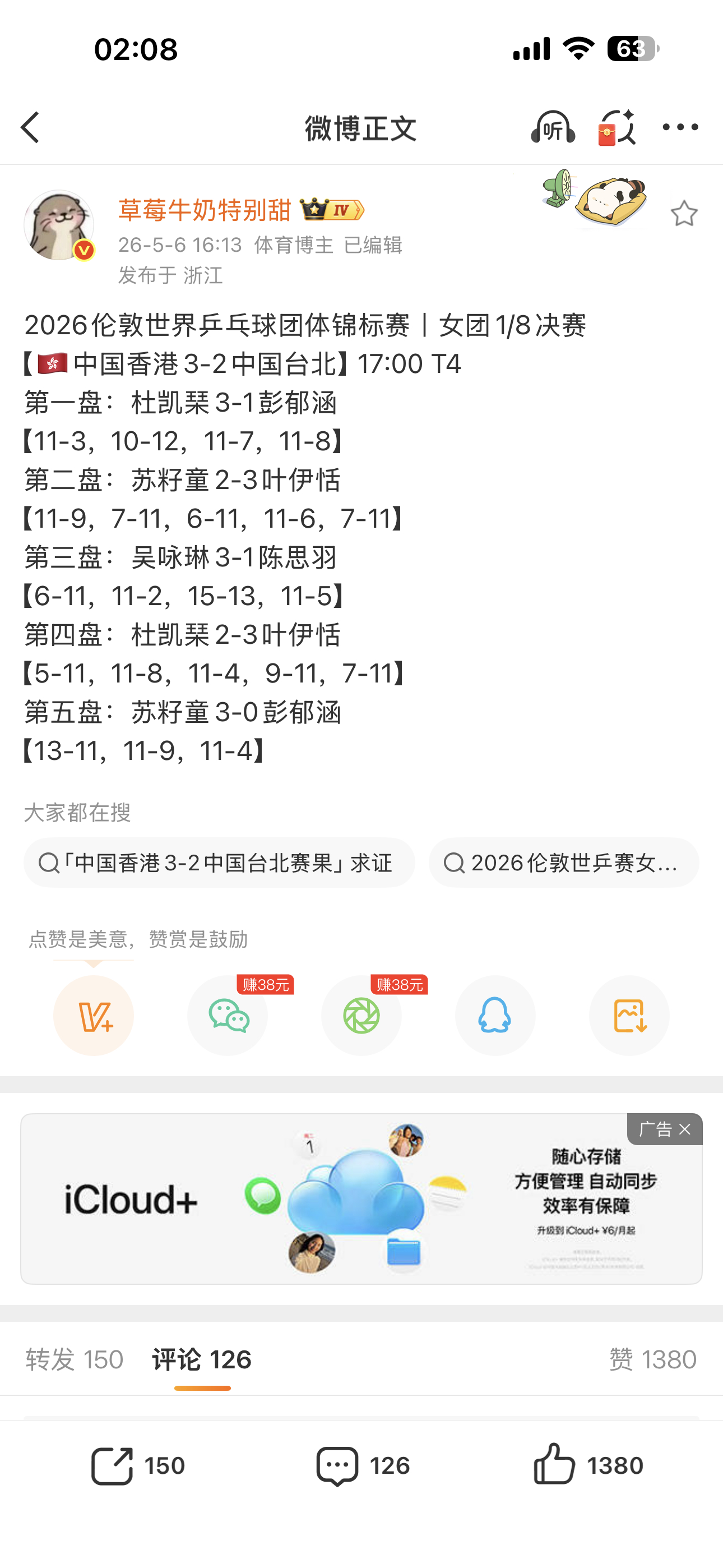Share to WeChat Moments icon

(361, 1015)
